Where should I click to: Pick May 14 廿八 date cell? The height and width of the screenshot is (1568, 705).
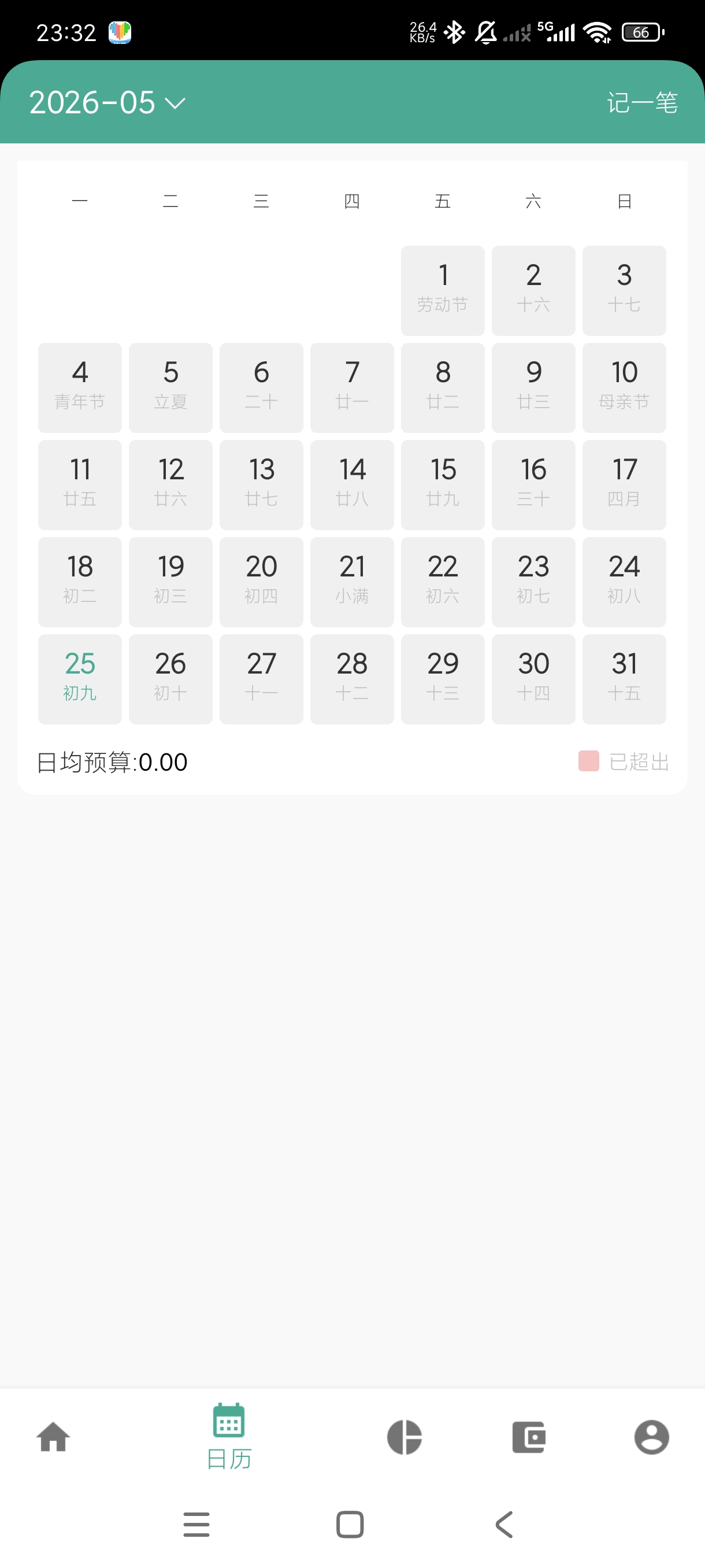(352, 485)
